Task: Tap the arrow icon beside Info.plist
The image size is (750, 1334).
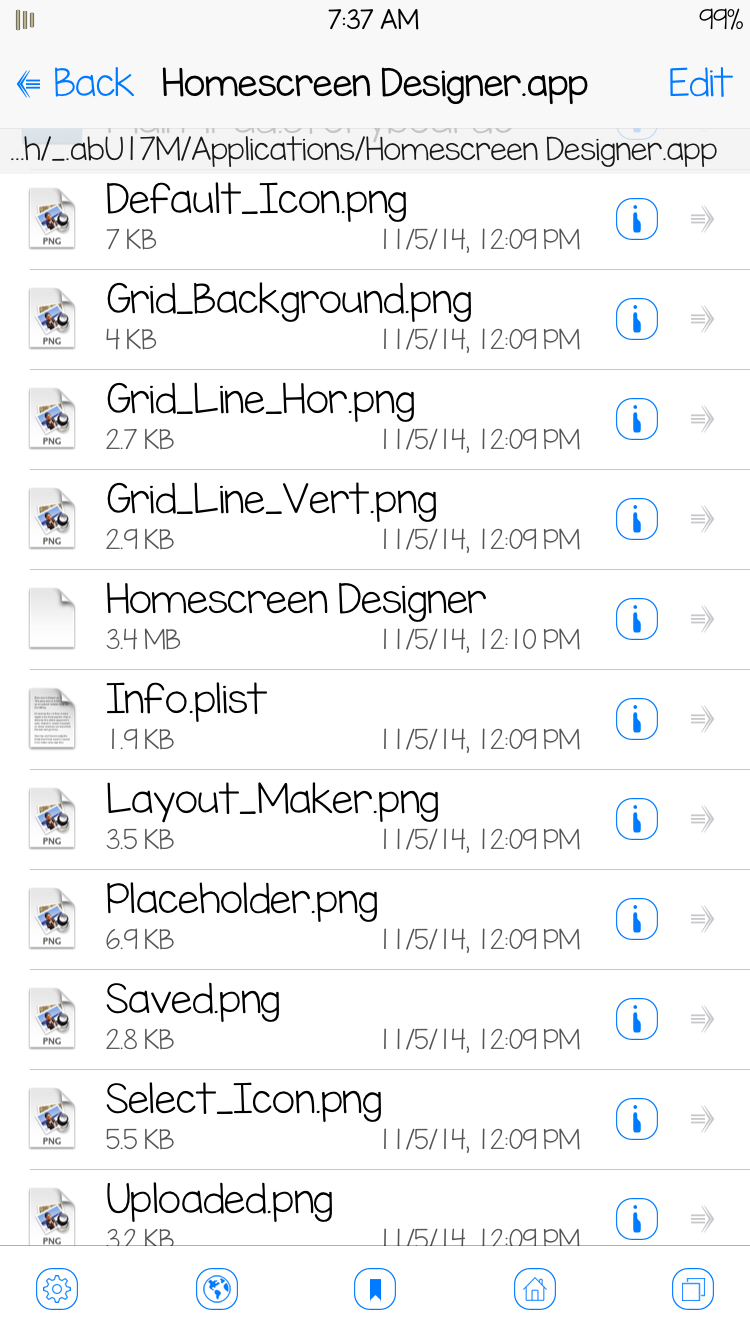Action: [702, 720]
